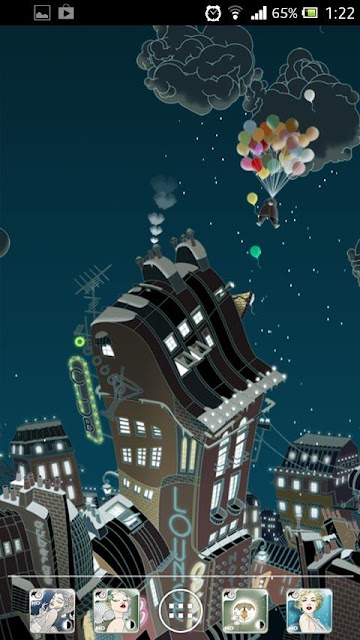Open the green-toned red-lips woman HD app

point(116,611)
